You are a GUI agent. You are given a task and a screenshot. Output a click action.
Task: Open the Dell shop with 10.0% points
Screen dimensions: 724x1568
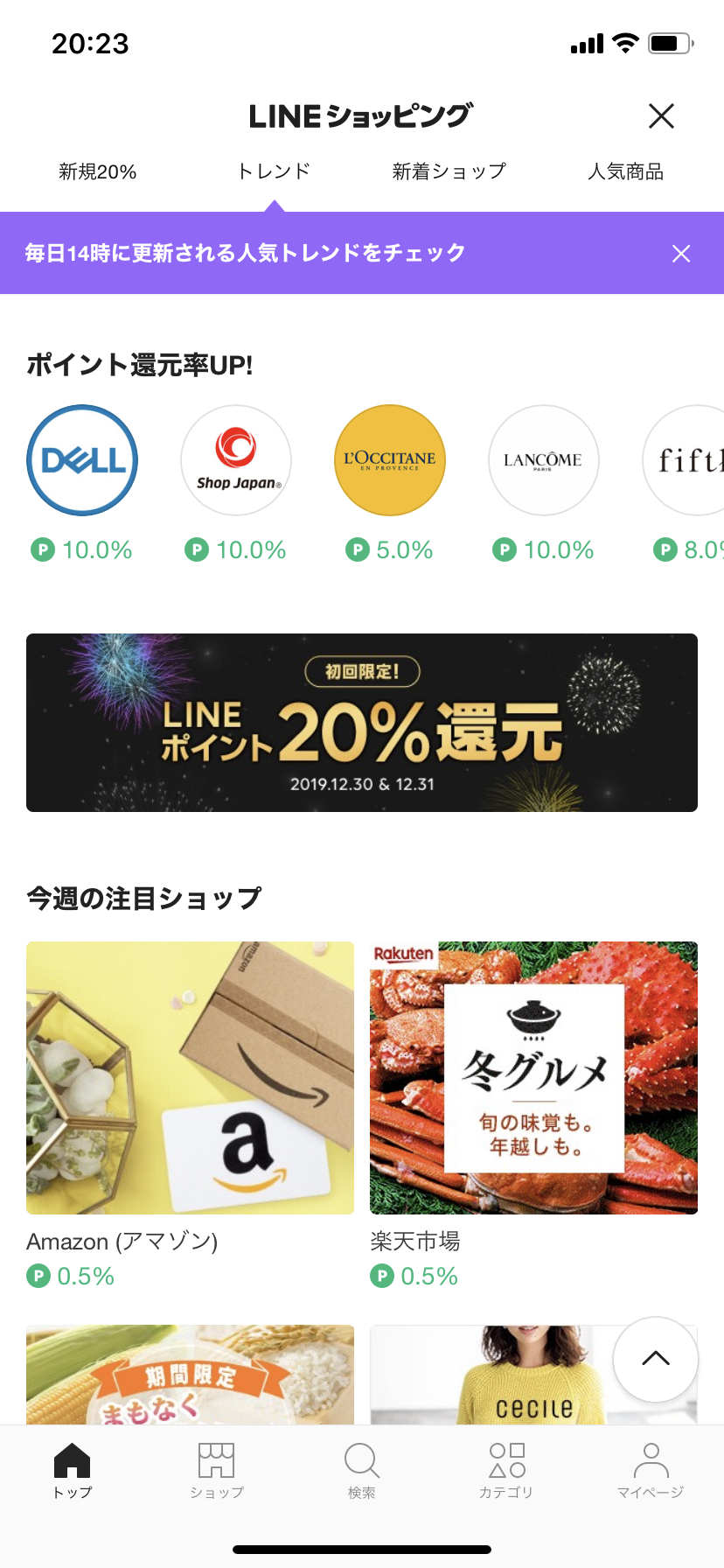83,460
